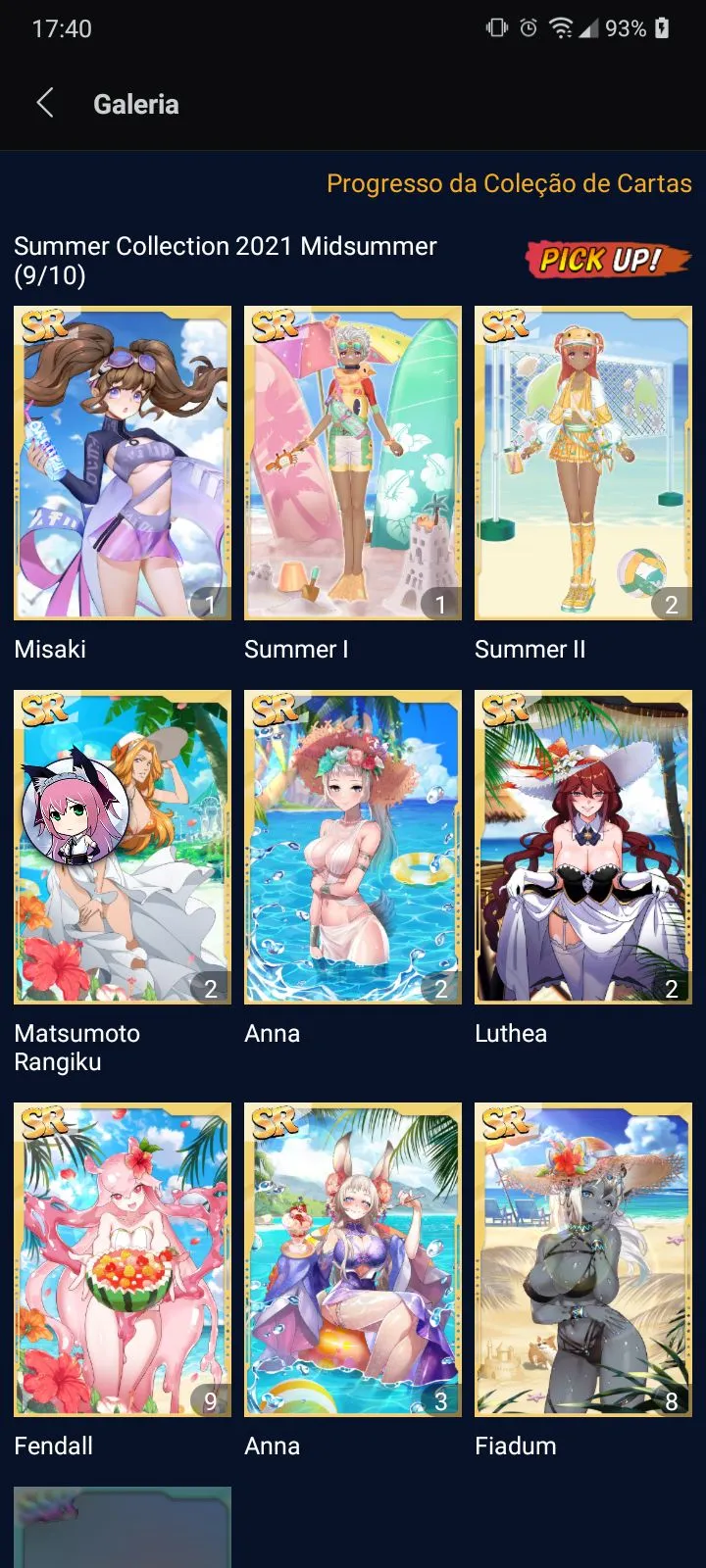This screenshot has height=1568, width=706.
Task: Open the Matsumoto Rangiku card
Action: [123, 848]
